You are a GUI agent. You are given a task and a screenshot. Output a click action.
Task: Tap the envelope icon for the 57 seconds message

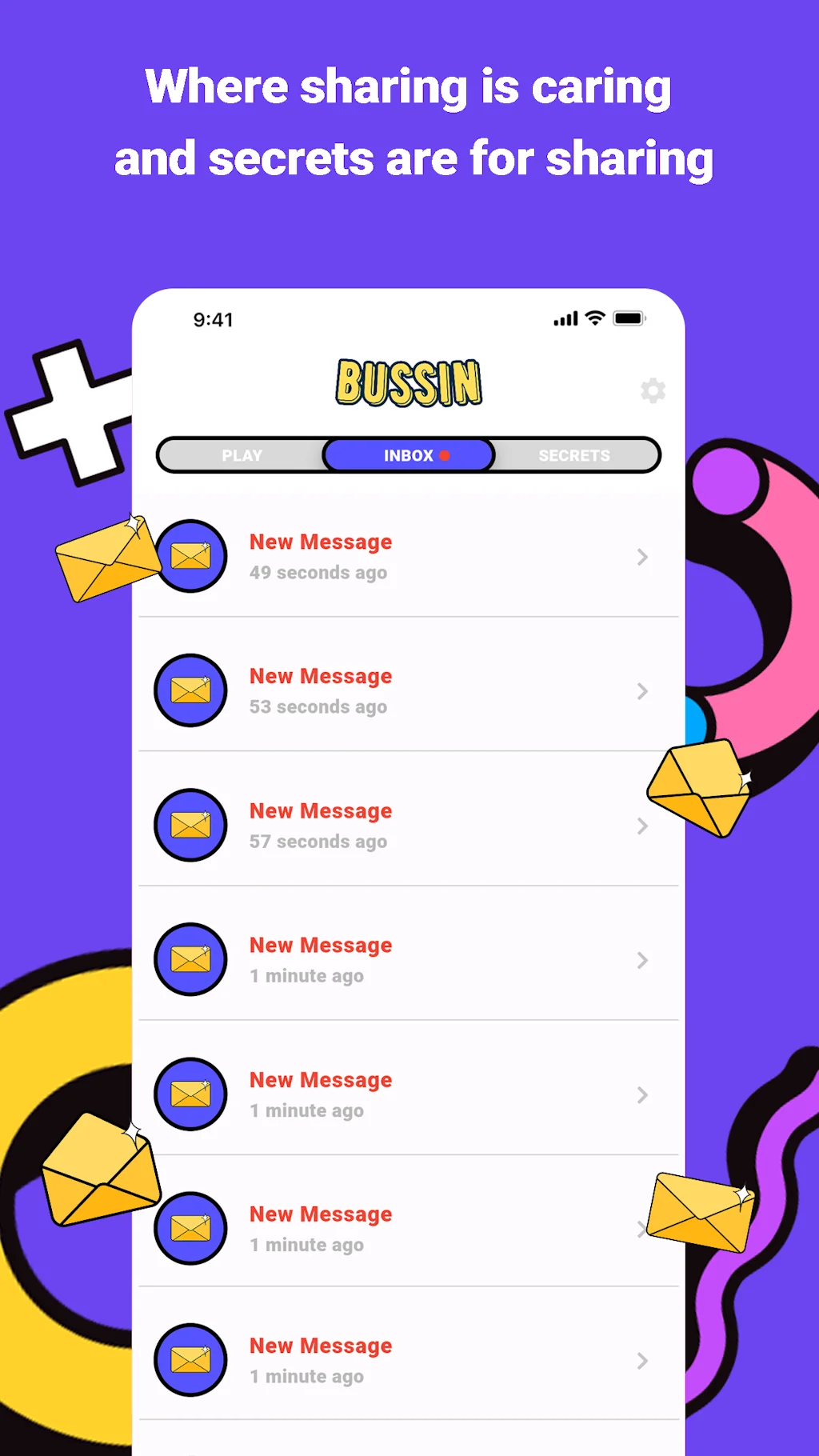(190, 826)
